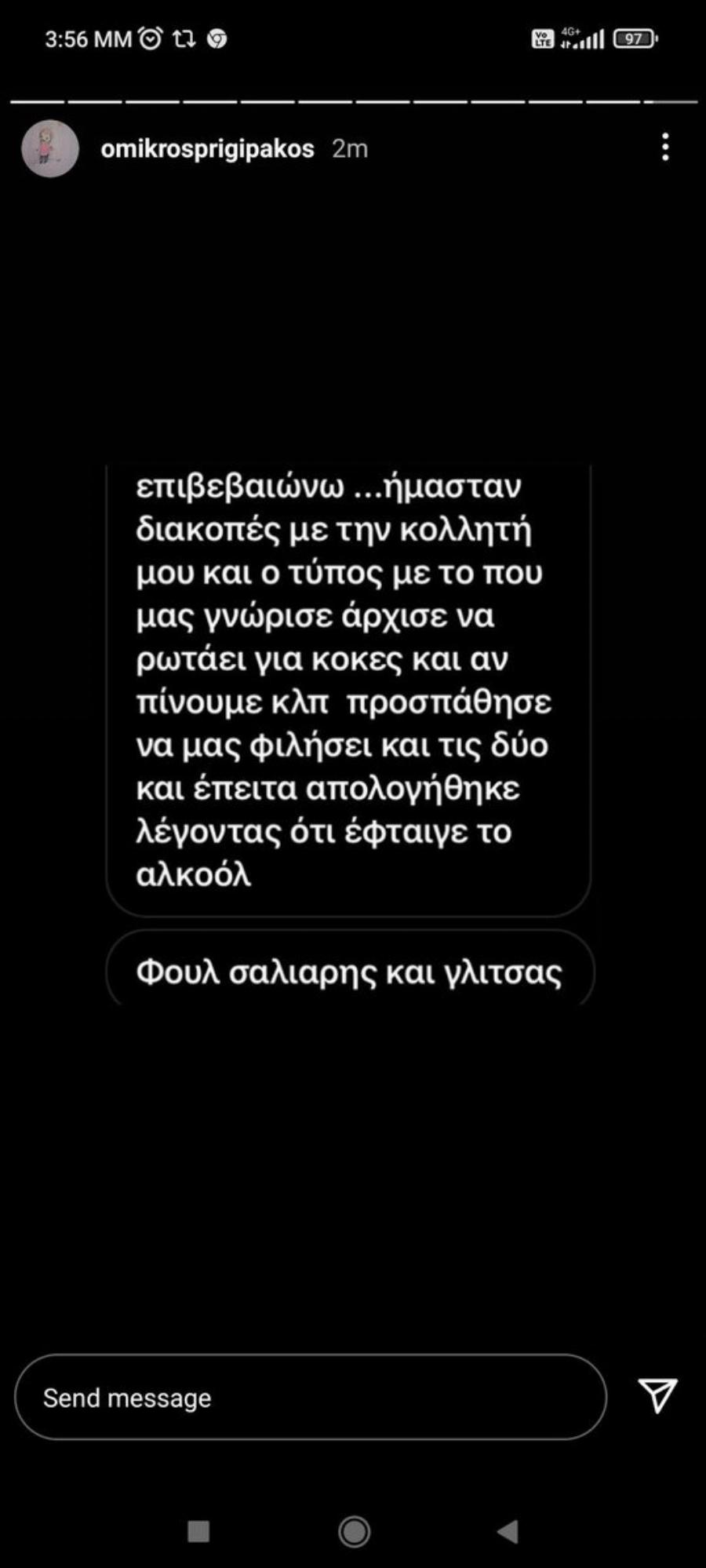This screenshot has width=706, height=1568.
Task: Open story options via the three-dot menu
Action: click(x=665, y=148)
